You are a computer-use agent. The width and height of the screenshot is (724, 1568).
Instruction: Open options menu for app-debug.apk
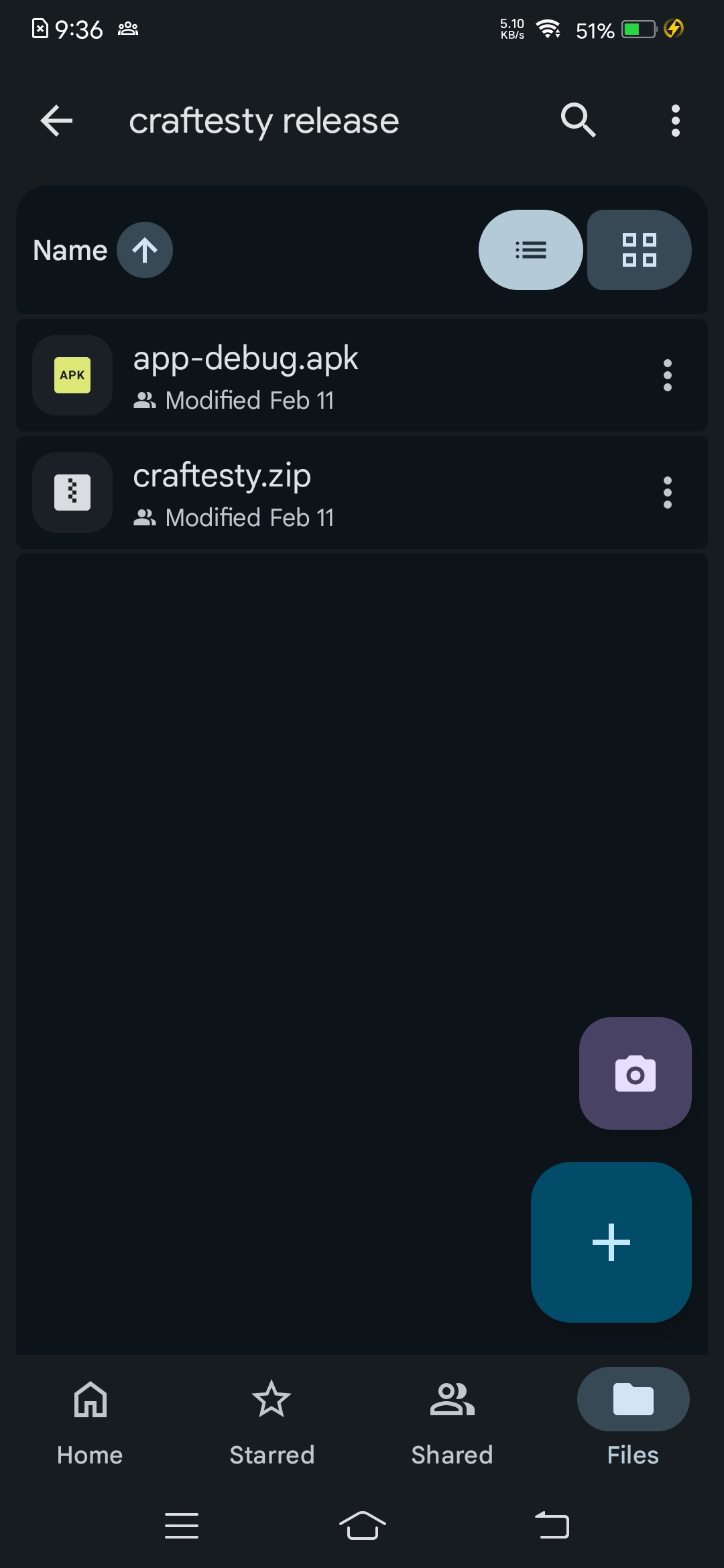coord(667,375)
